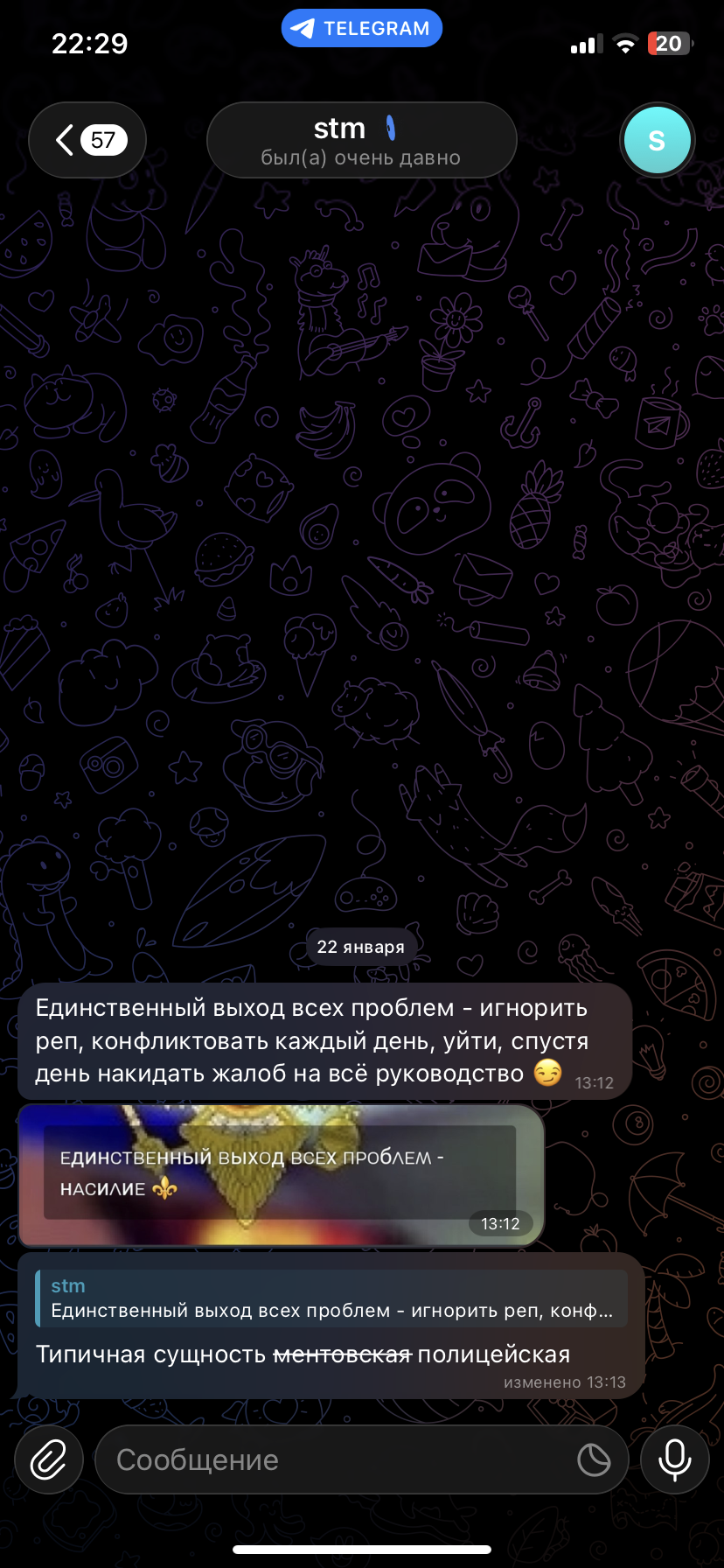Jump to the quoted stm message

331,1298
